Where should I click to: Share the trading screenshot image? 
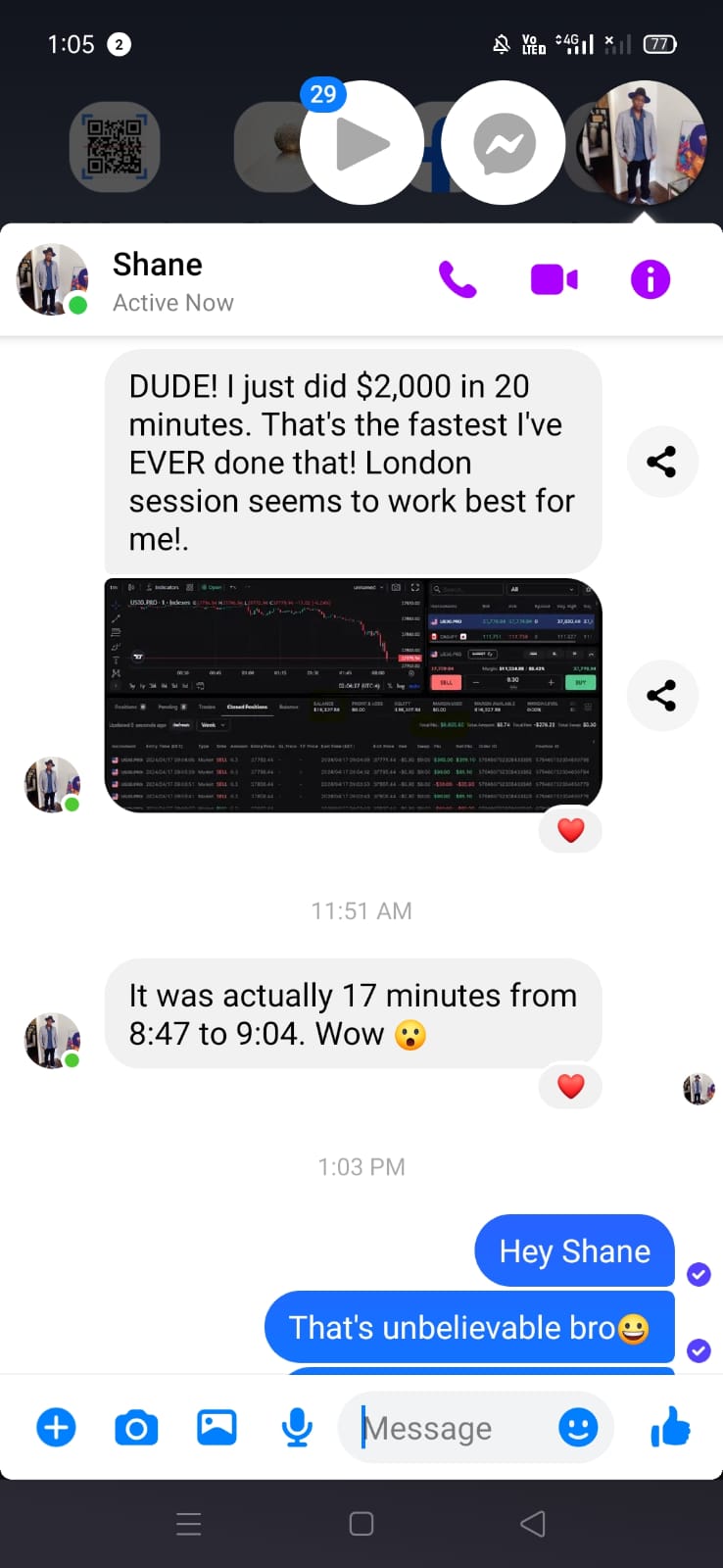(x=661, y=695)
